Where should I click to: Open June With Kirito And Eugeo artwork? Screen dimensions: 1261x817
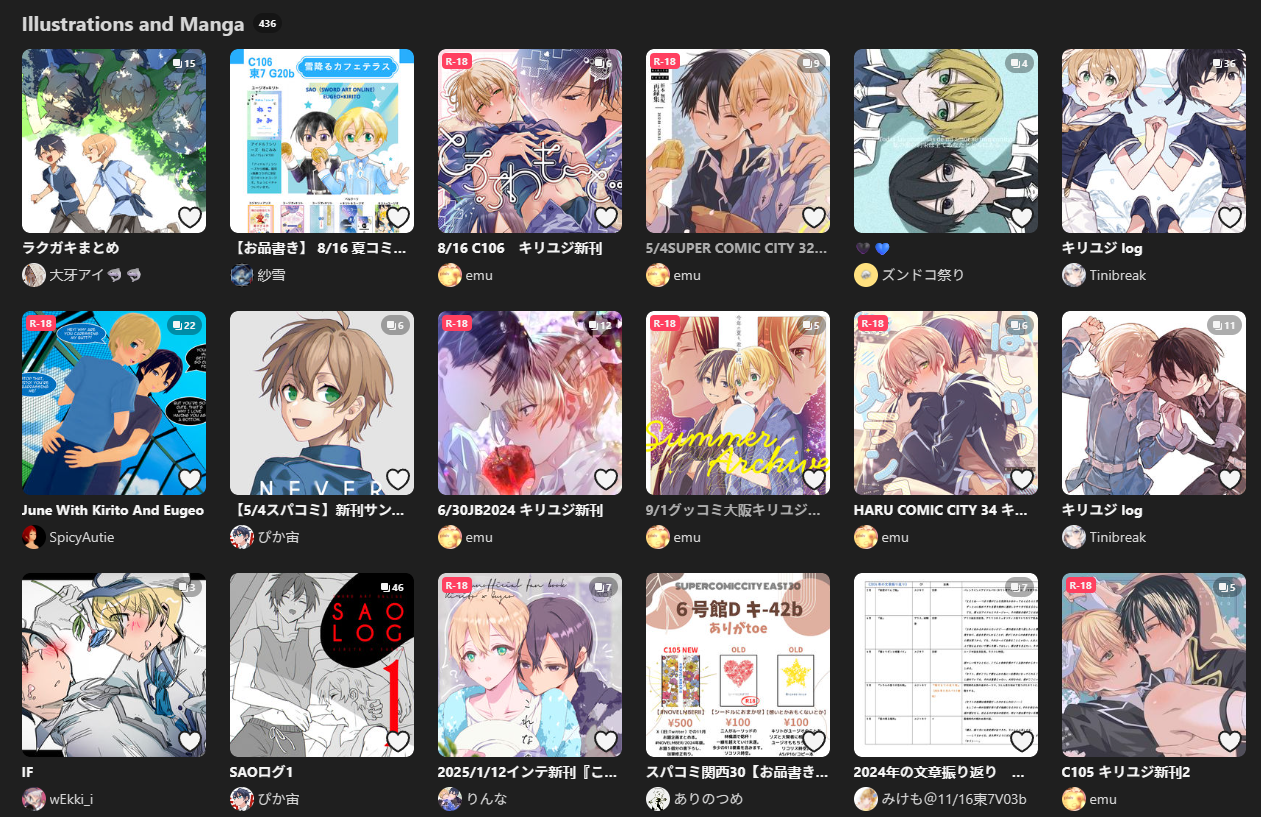[x=113, y=402]
